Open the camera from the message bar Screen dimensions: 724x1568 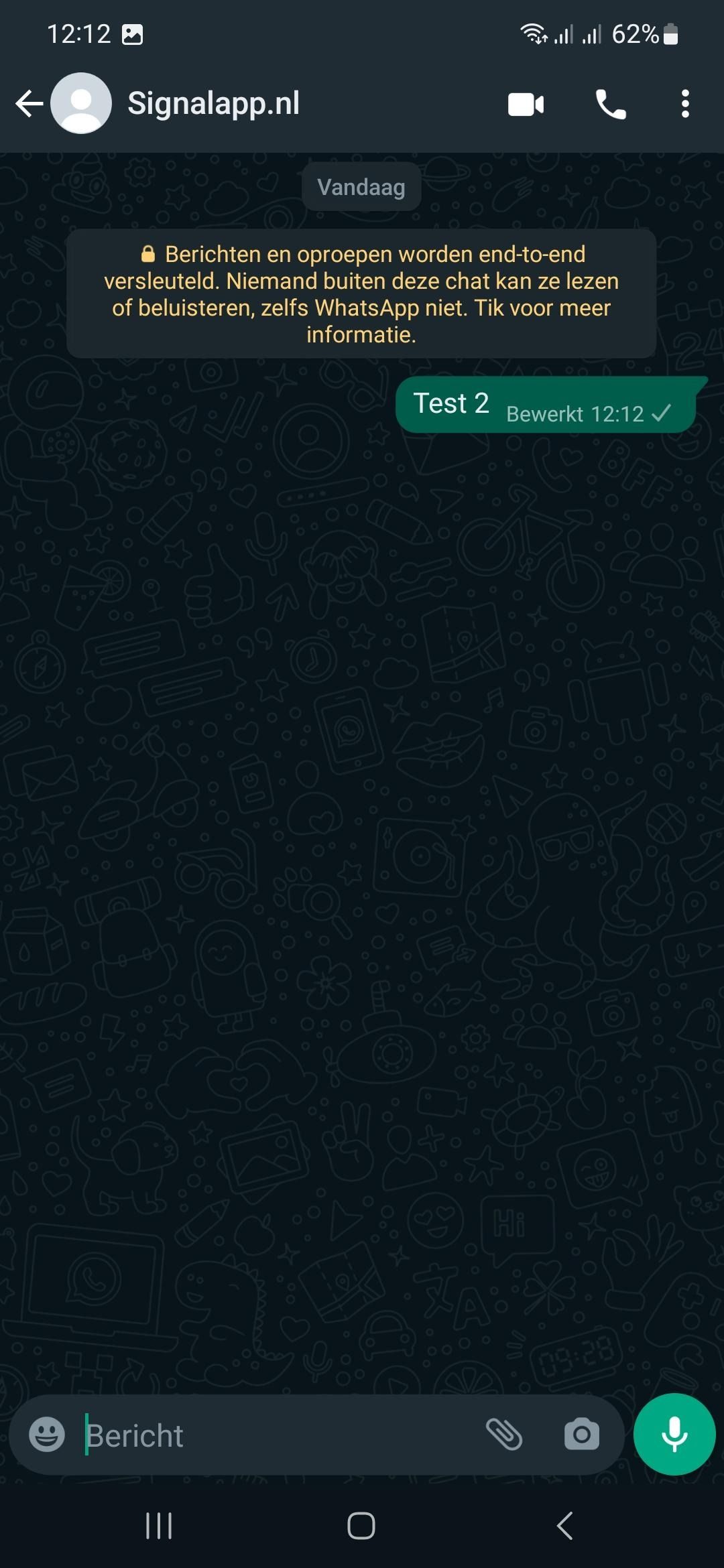point(582,1435)
